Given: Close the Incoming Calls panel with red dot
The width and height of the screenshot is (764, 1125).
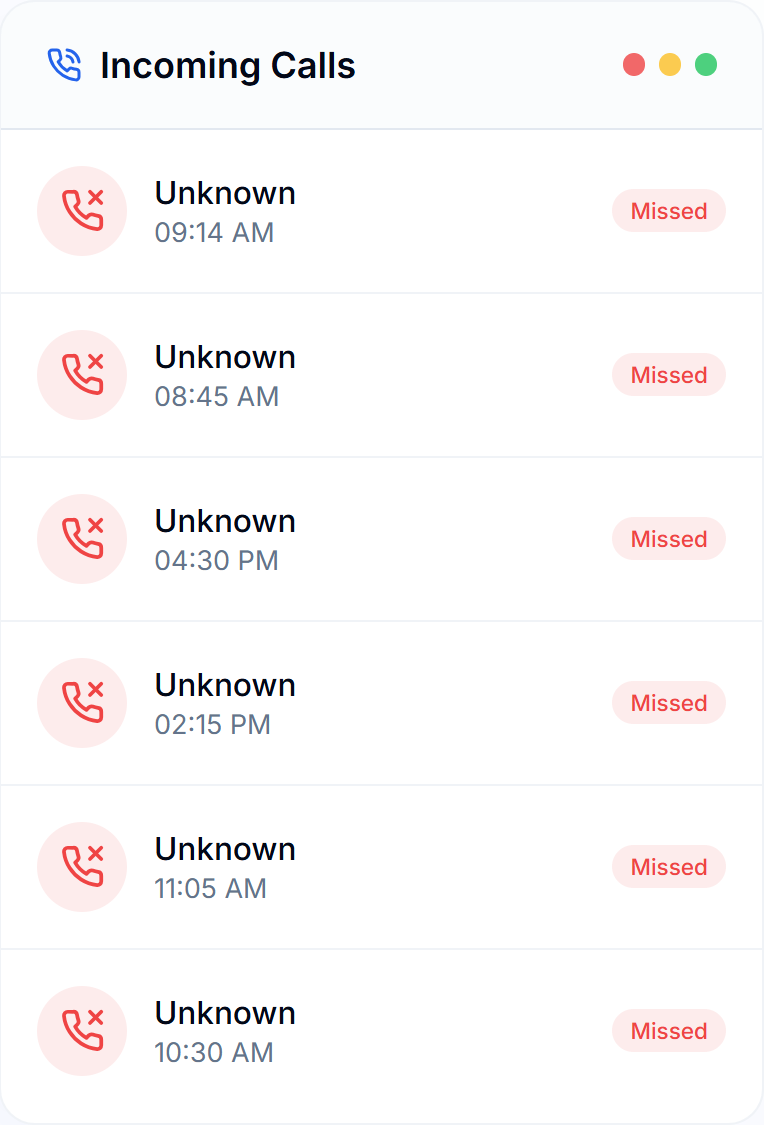Looking at the screenshot, I should tap(634, 65).
